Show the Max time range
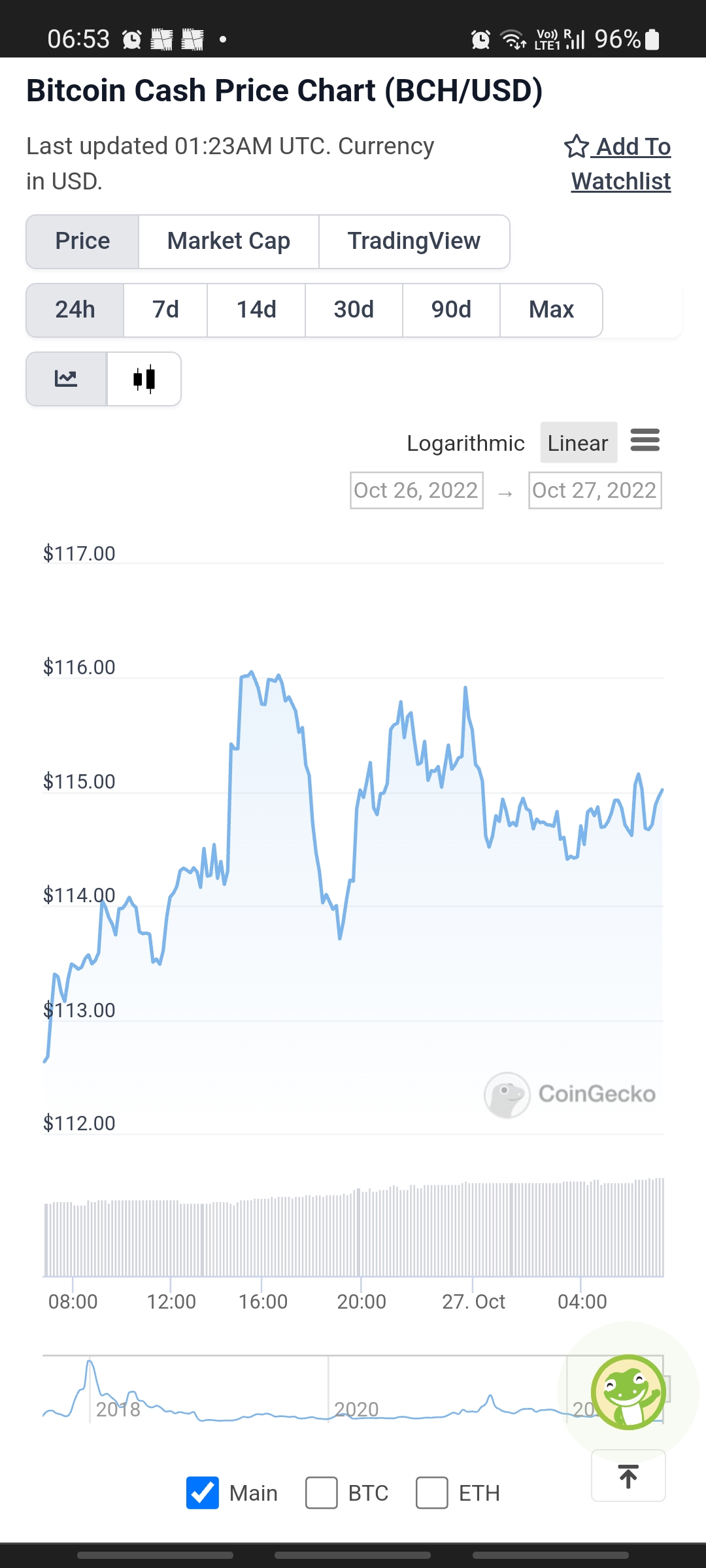This screenshot has height=1568, width=706. [551, 310]
